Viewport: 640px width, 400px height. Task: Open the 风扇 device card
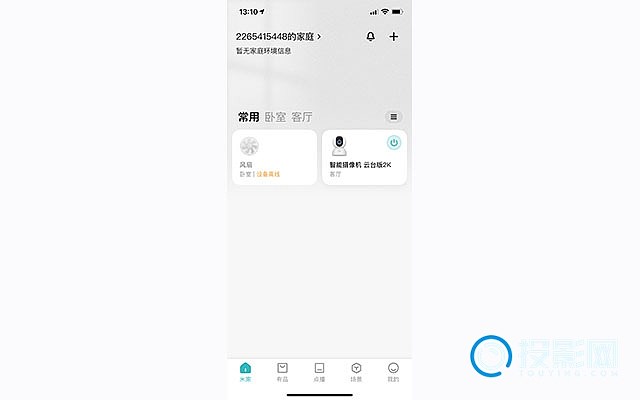coord(274,157)
